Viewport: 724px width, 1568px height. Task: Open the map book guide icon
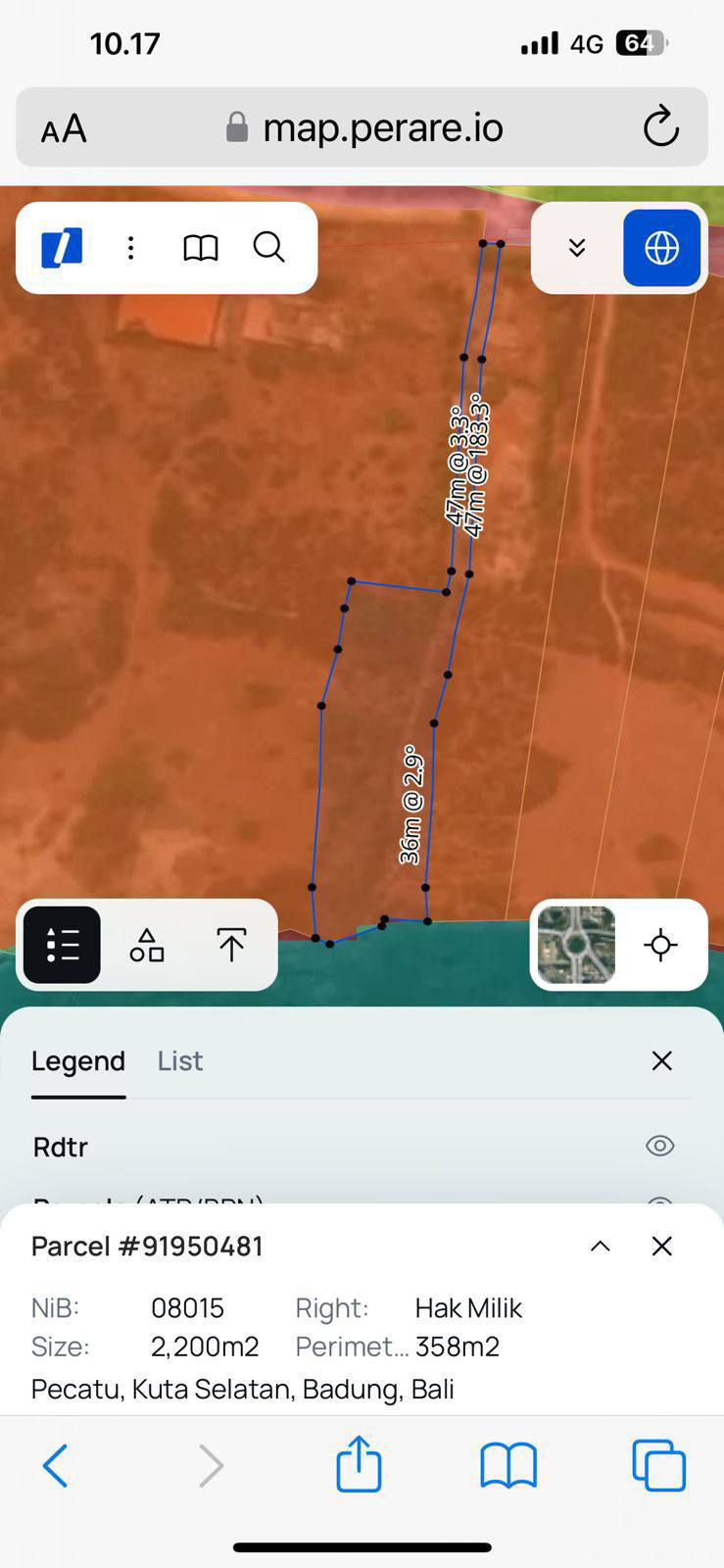[x=201, y=248]
